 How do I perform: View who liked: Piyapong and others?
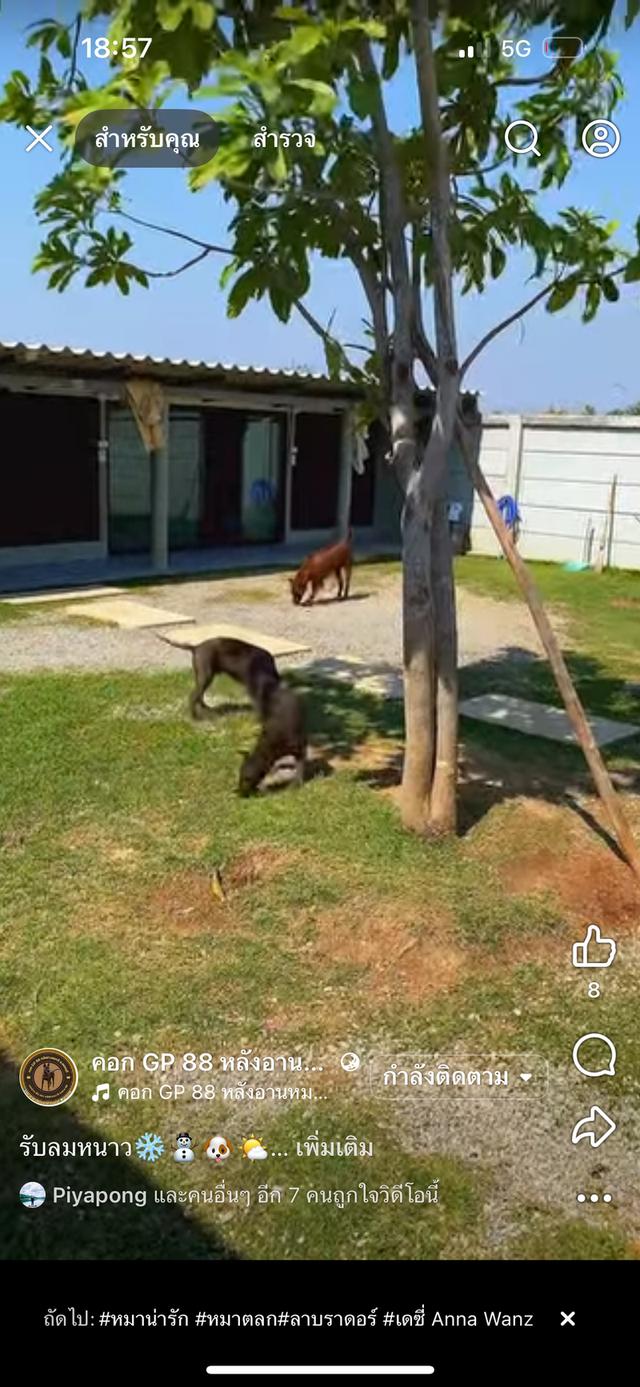tap(230, 1195)
